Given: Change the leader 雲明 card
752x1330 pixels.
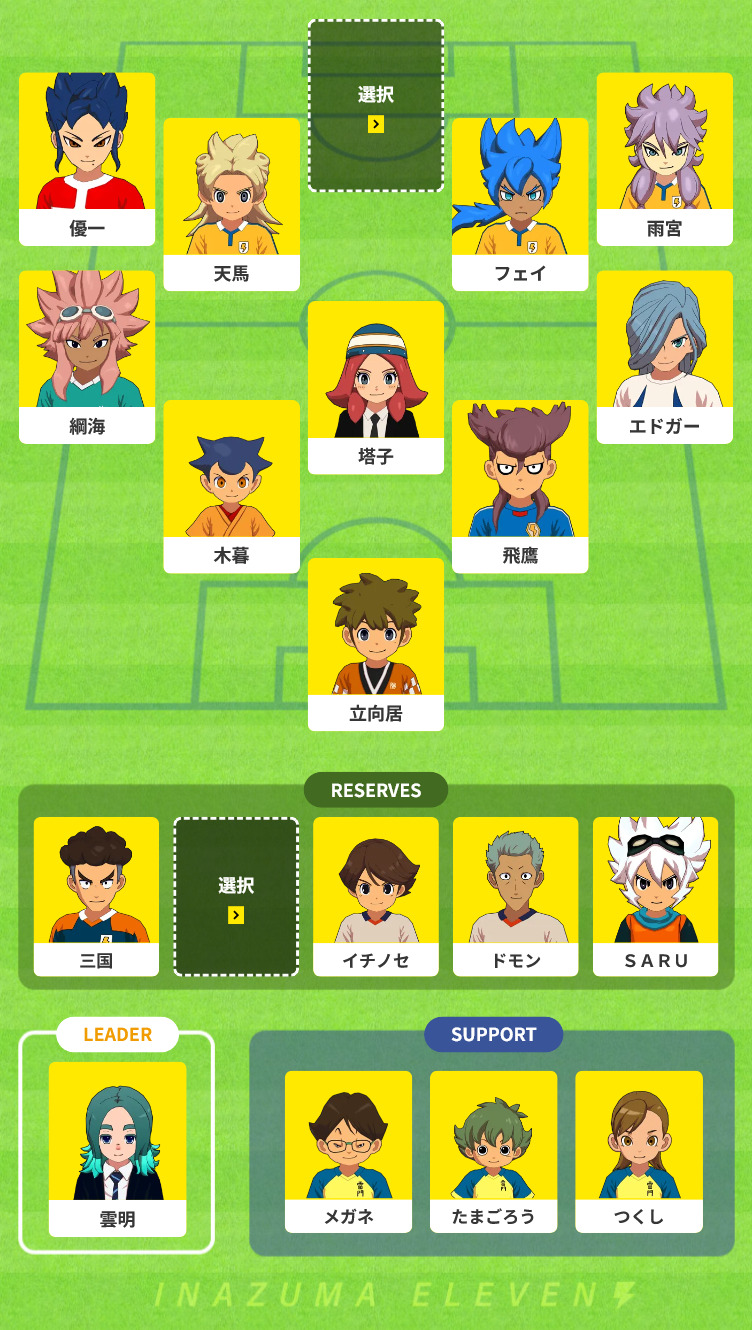Looking at the screenshot, I should (118, 1150).
